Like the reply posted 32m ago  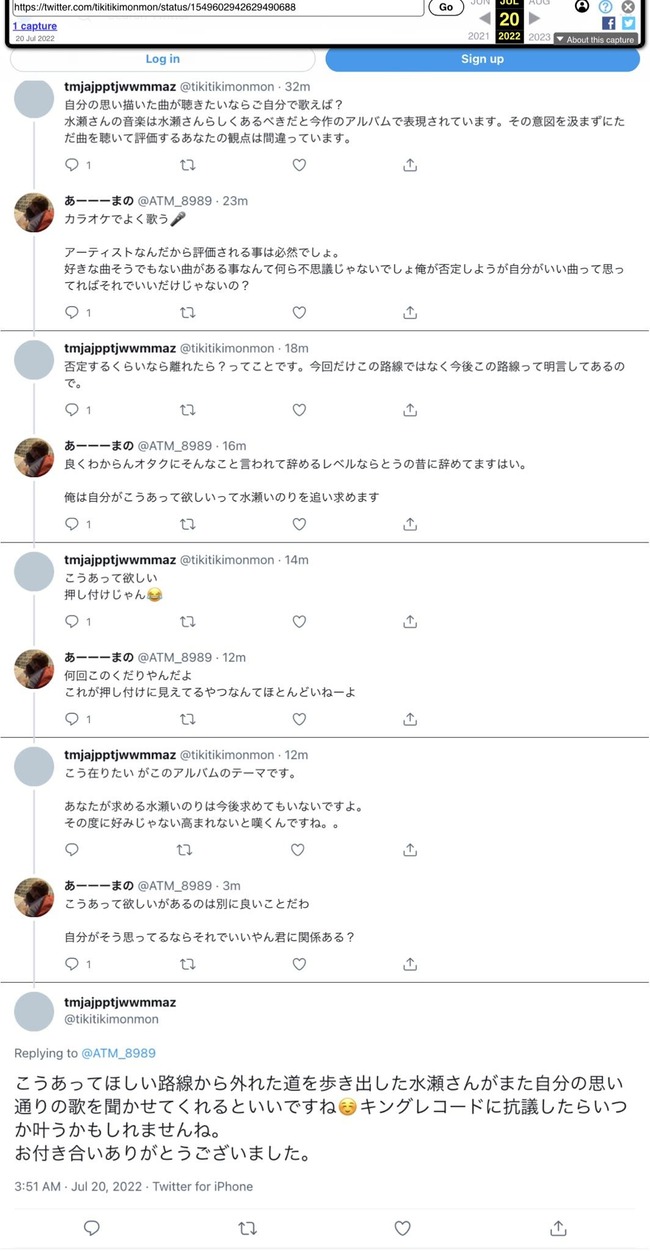pyautogui.click(x=298, y=165)
